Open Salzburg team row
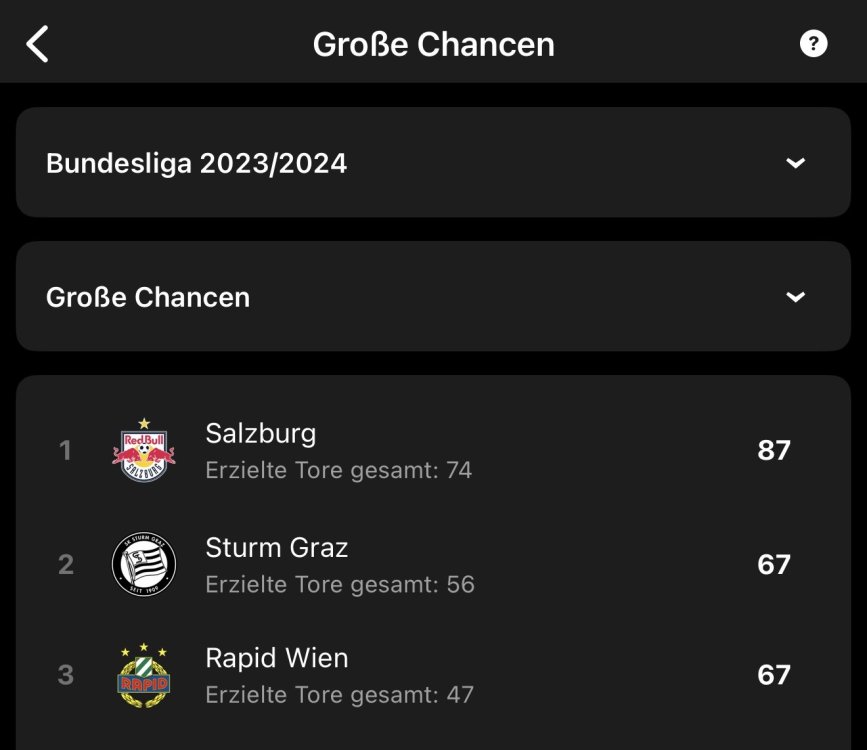The height and width of the screenshot is (750, 867). click(x=433, y=451)
